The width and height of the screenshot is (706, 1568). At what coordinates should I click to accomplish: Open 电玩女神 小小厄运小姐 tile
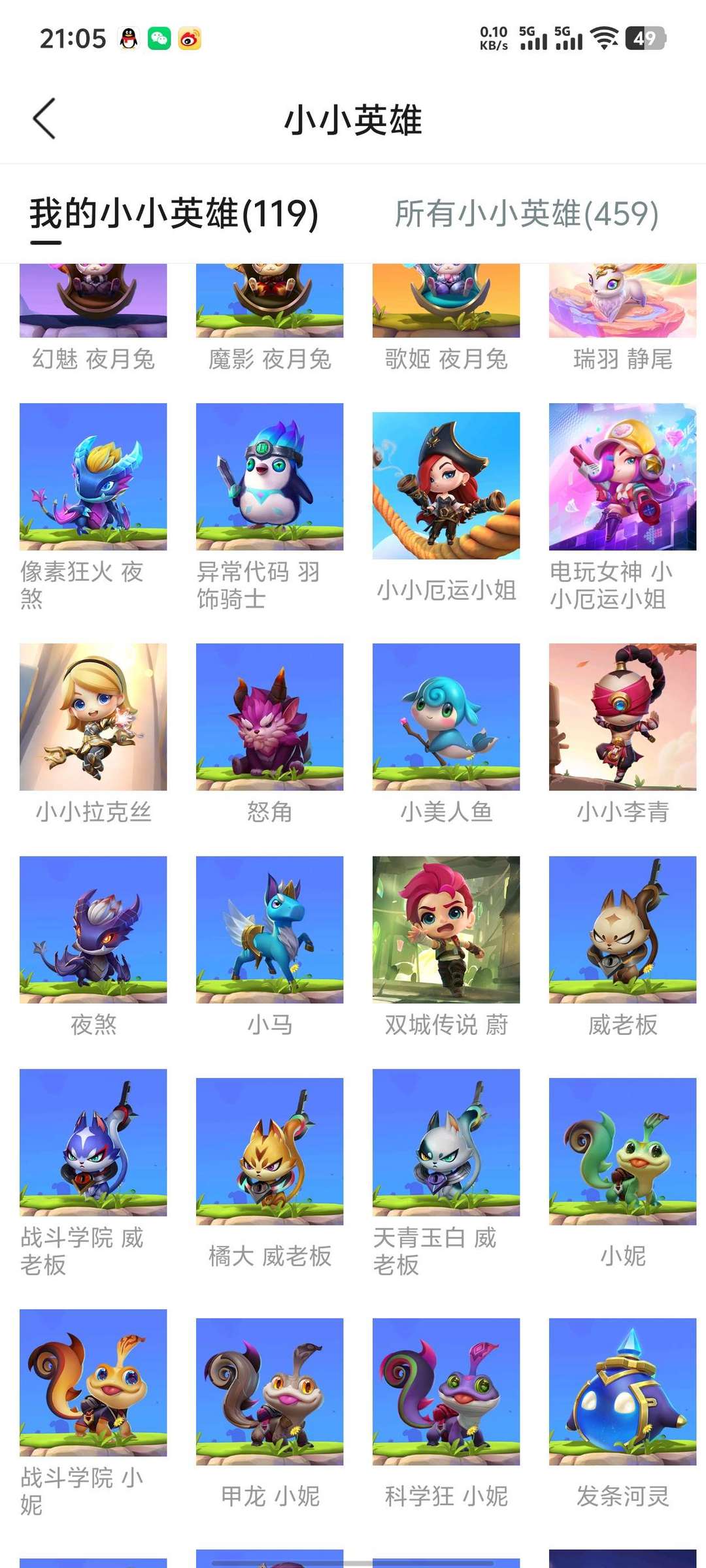[622, 508]
